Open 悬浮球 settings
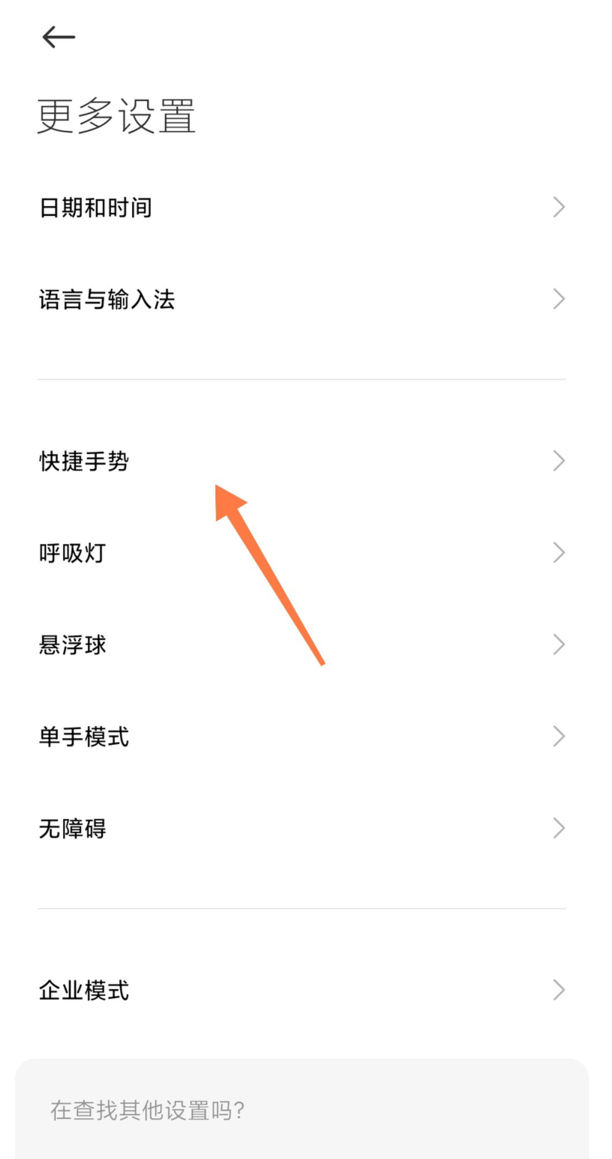This screenshot has width=612, height=1159. tap(300, 645)
